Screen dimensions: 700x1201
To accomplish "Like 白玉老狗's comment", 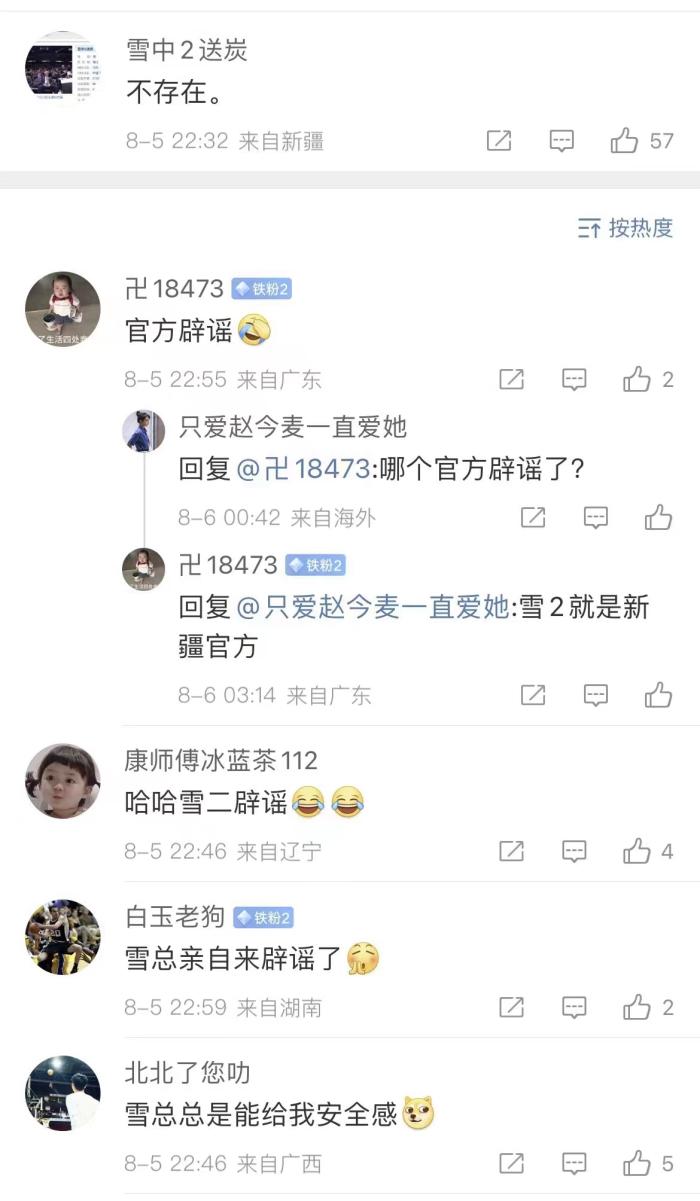I will pos(637,1007).
